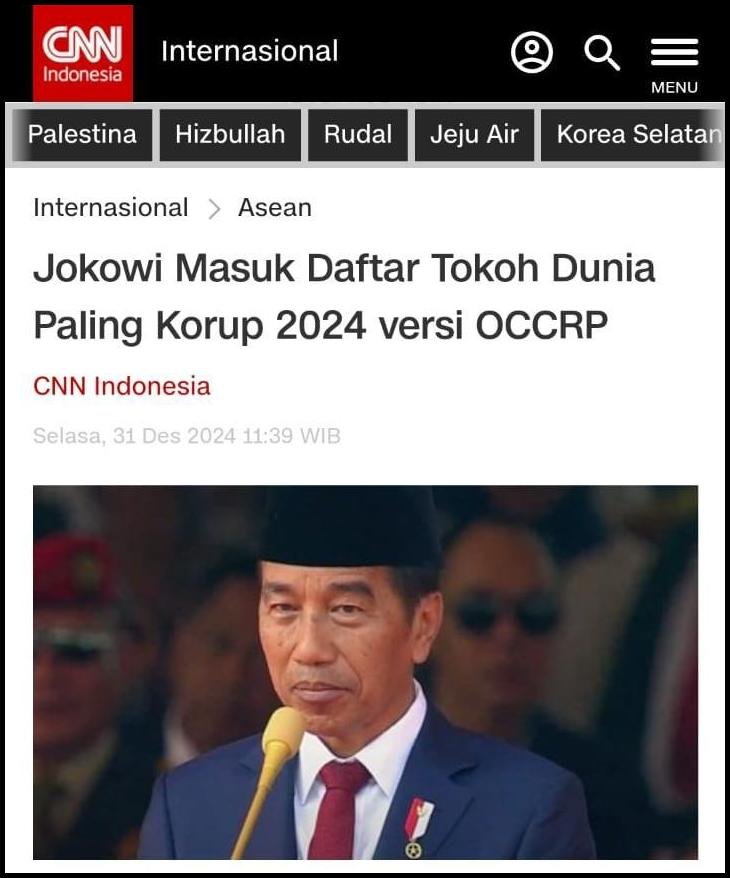Open the user account icon
The width and height of the screenshot is (730, 878).
coord(532,53)
